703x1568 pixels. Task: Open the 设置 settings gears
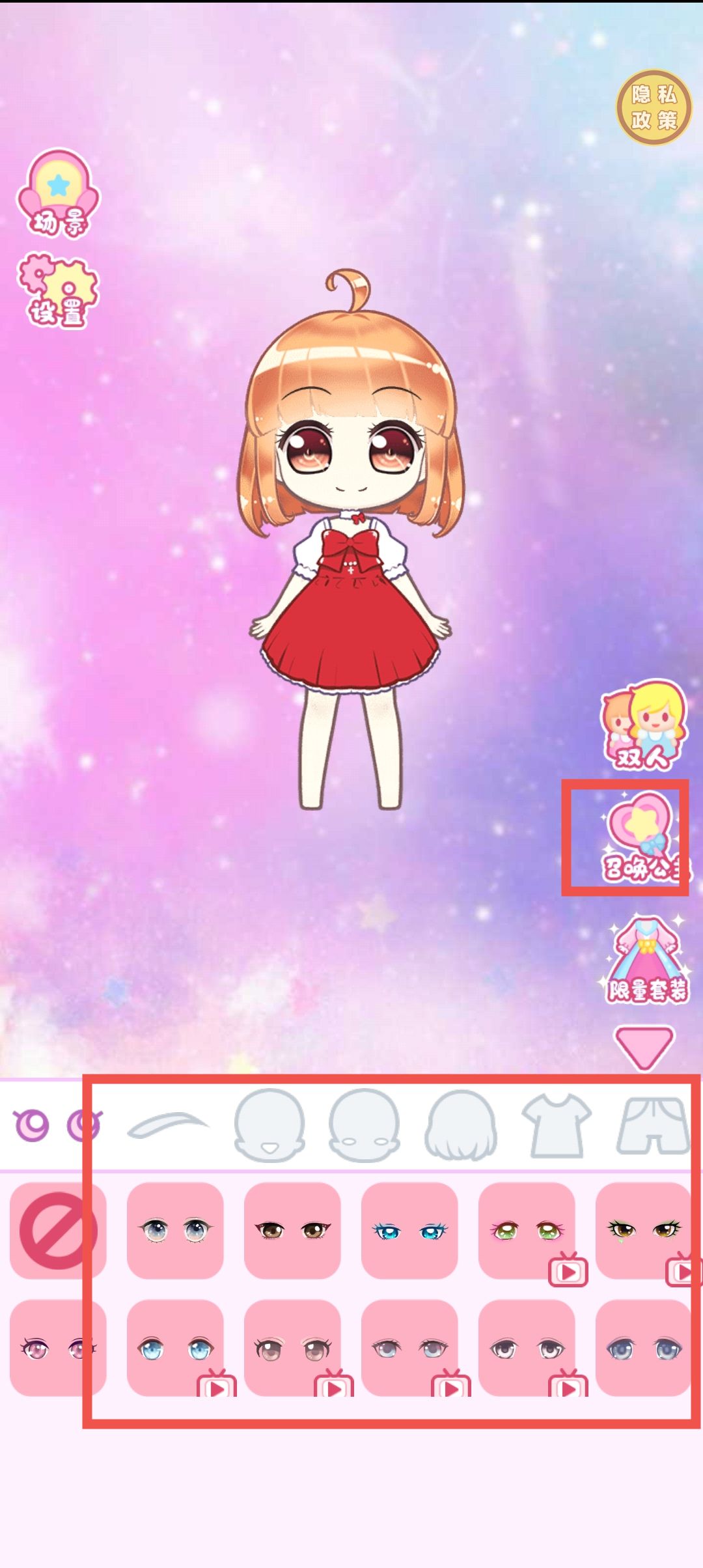[57, 291]
